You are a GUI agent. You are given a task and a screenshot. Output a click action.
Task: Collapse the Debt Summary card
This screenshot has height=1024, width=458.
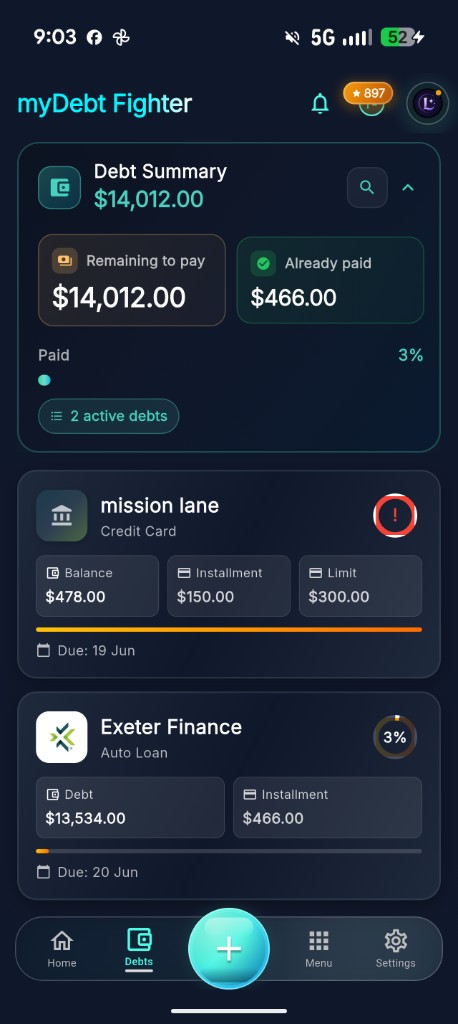point(408,187)
